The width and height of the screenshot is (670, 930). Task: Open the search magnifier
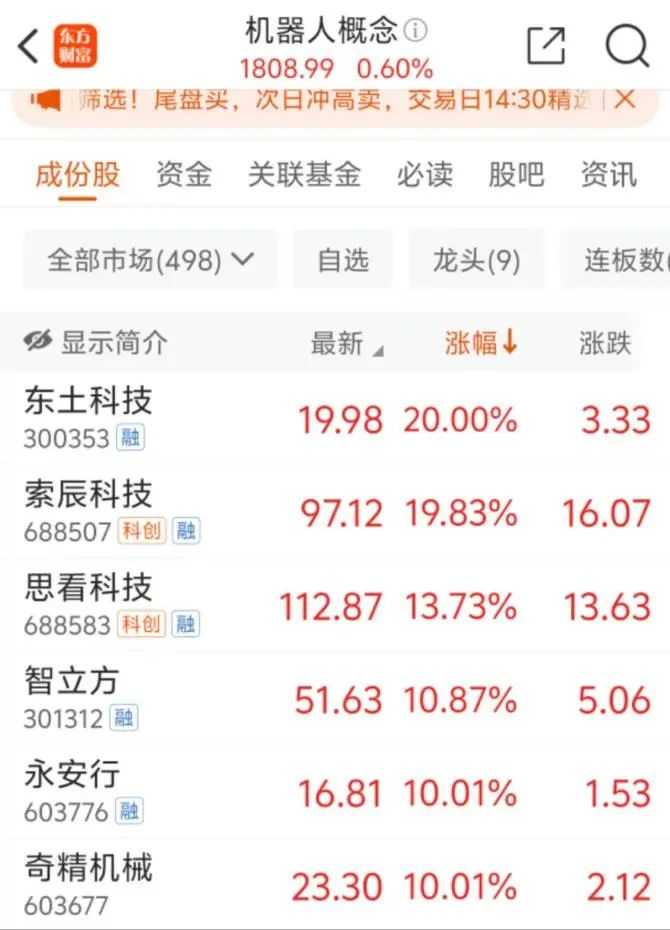click(627, 46)
